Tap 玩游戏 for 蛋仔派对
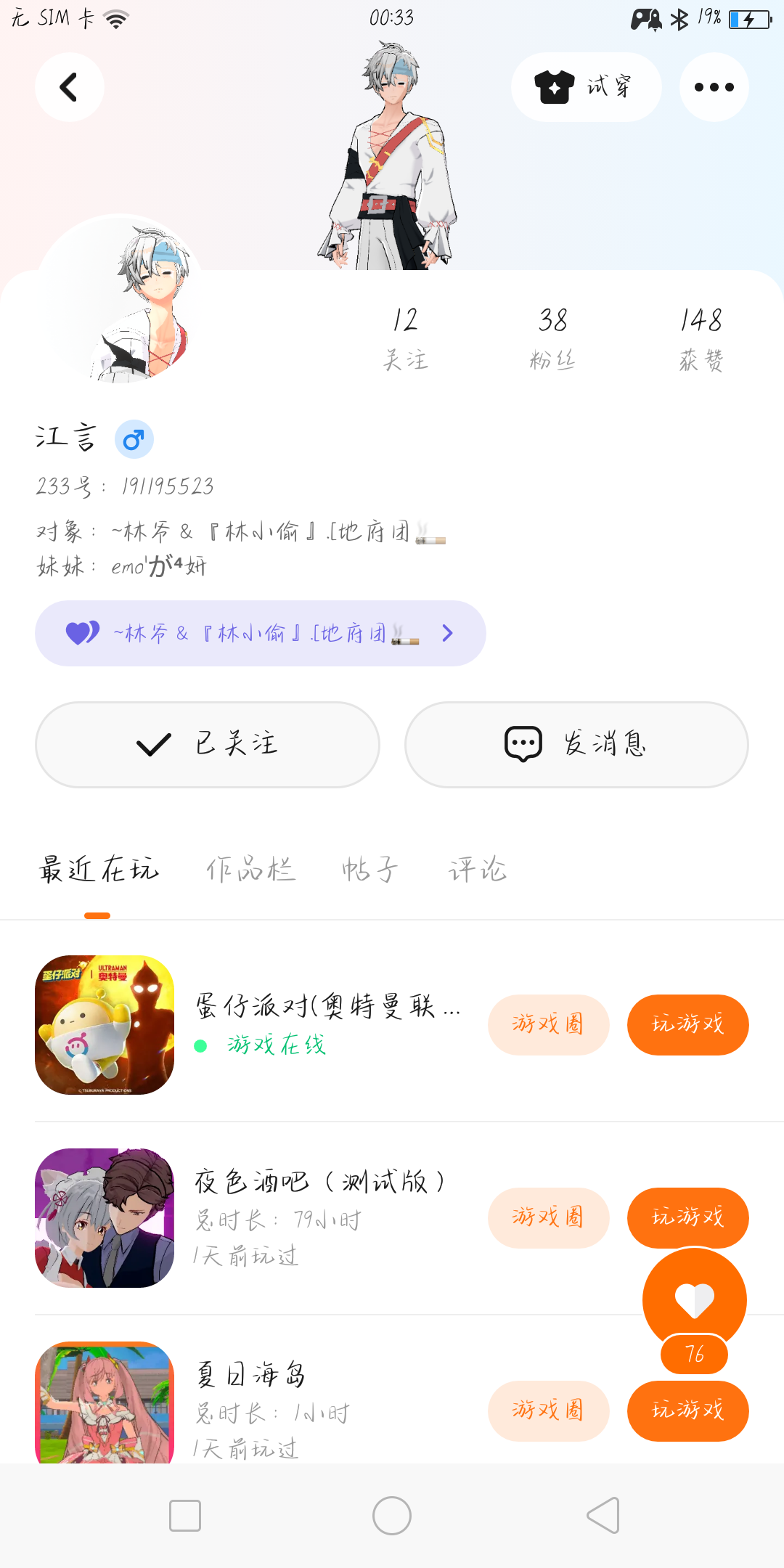 (687, 1024)
